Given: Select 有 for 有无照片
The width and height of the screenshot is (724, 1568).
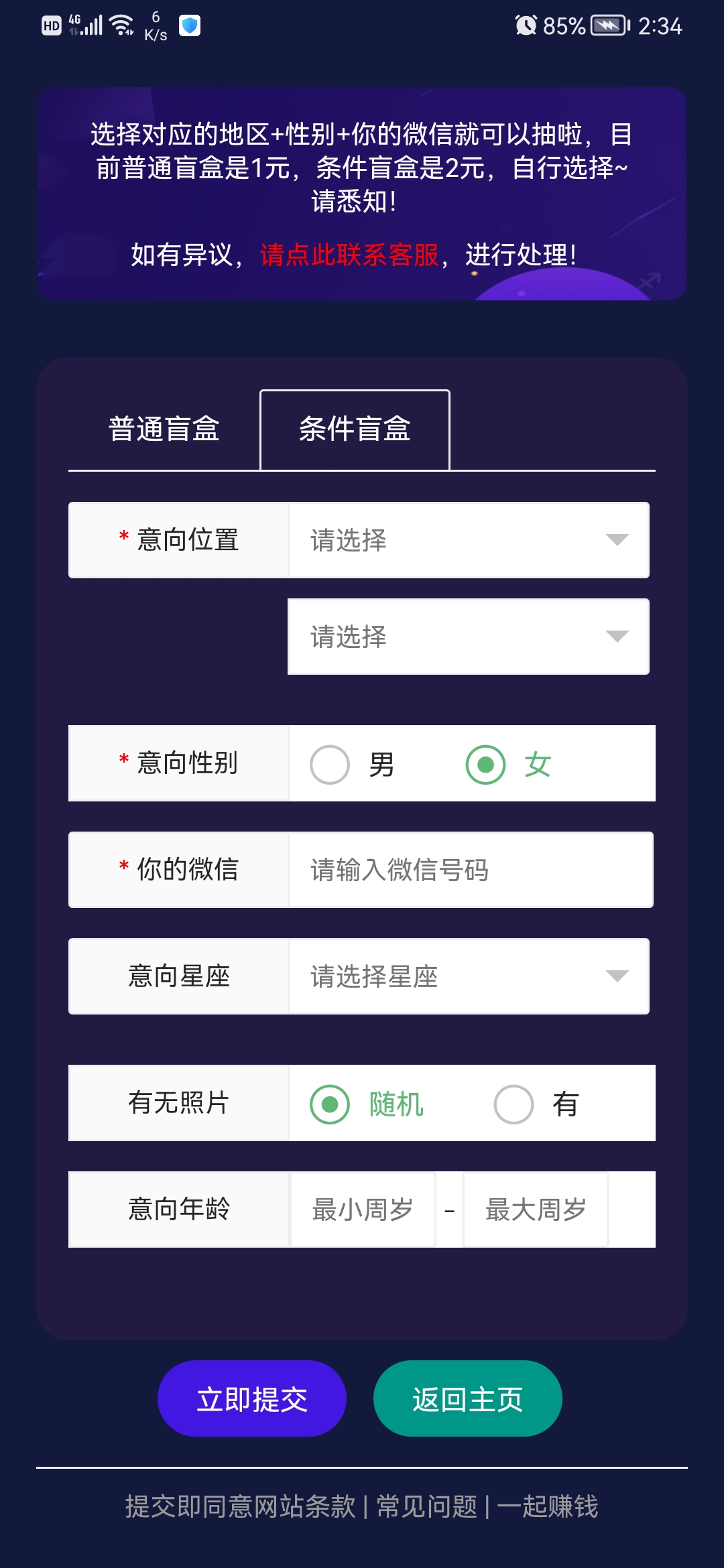Looking at the screenshot, I should (514, 1104).
